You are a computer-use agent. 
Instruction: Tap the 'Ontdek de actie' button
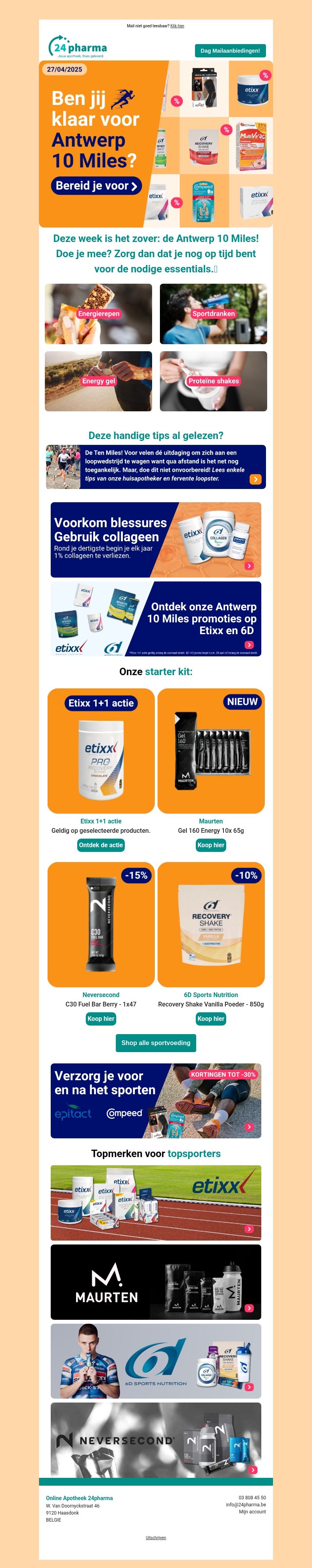pos(101,845)
